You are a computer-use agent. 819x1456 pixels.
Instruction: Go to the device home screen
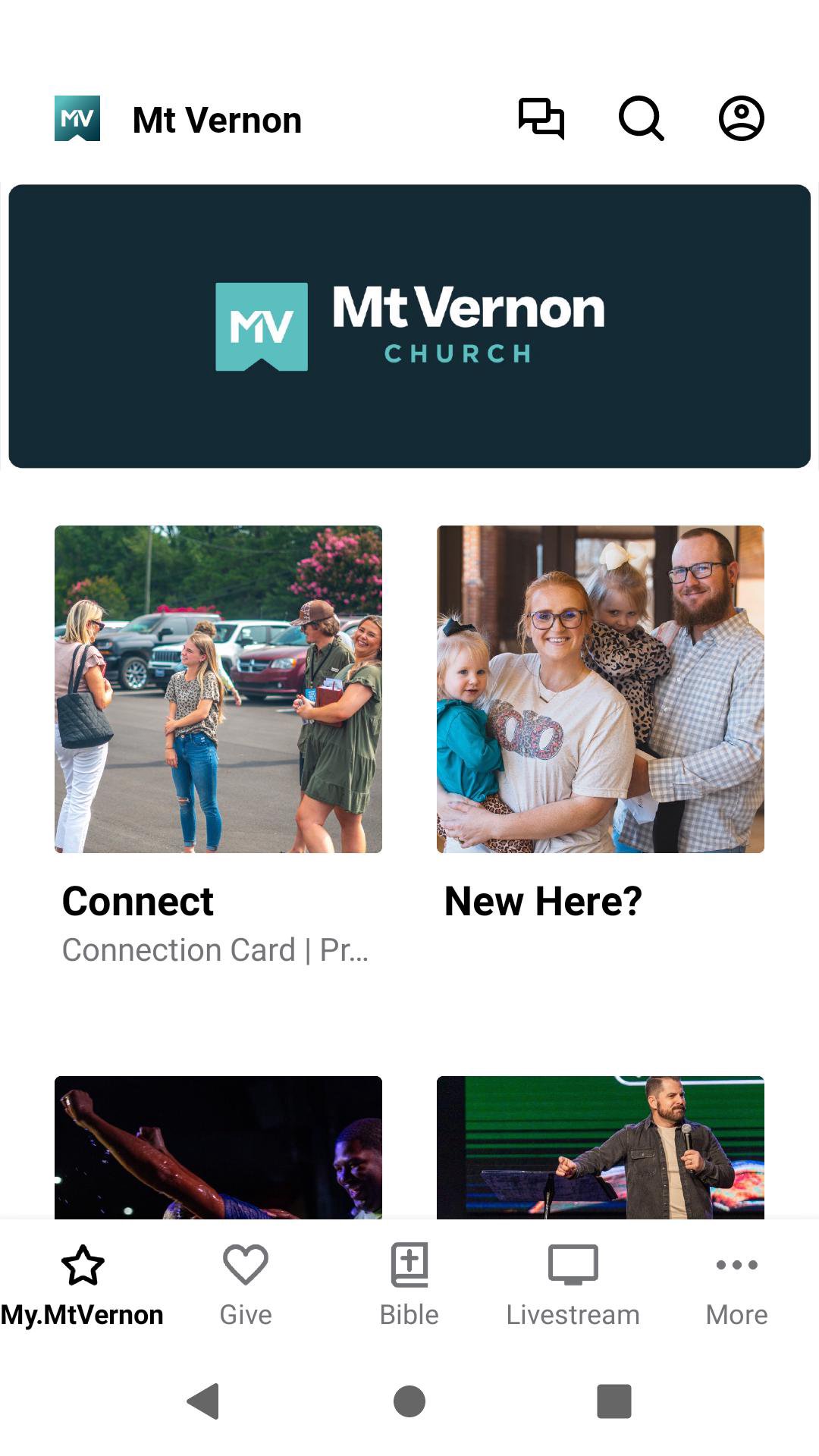click(x=409, y=1401)
